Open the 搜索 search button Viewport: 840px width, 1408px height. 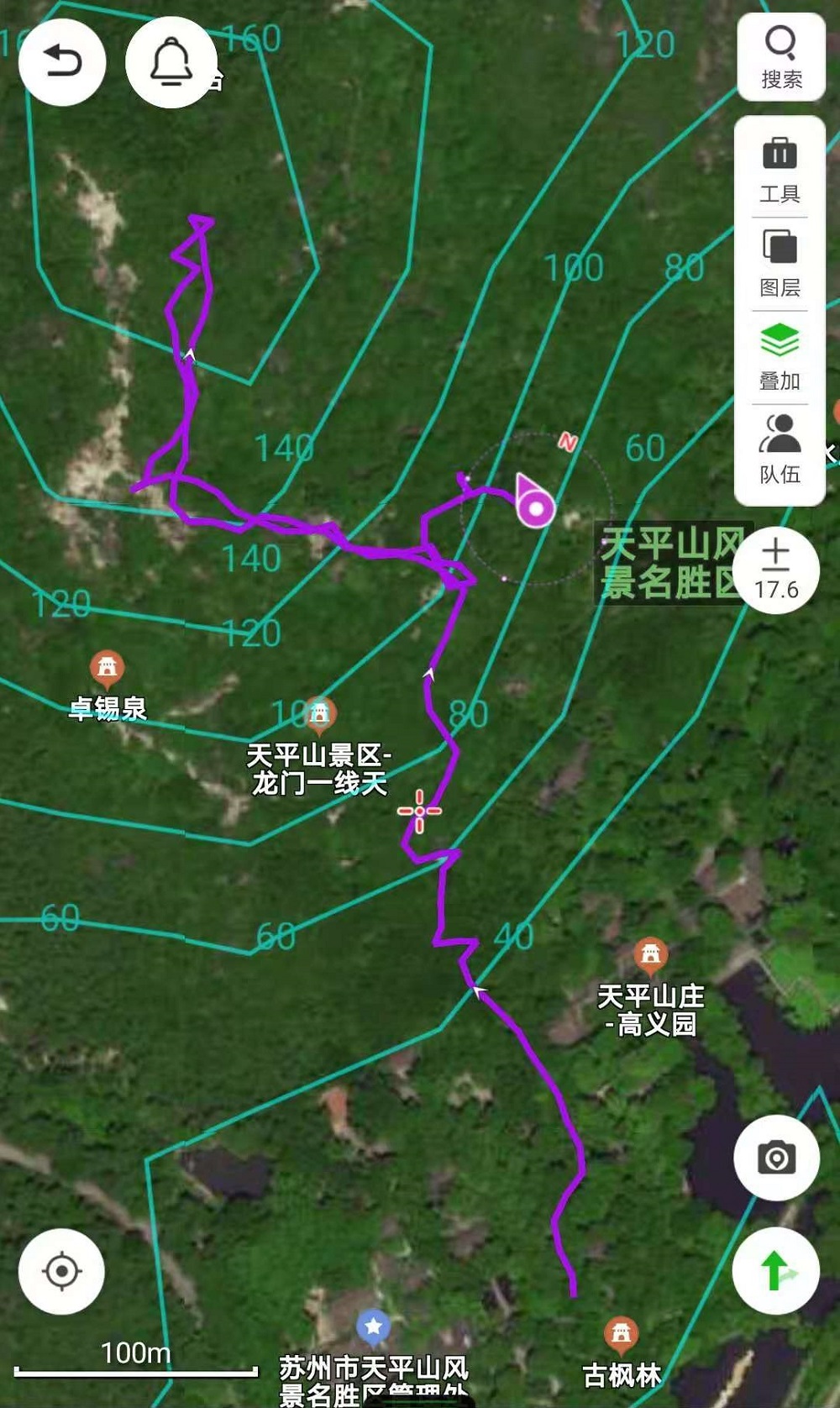[781, 57]
